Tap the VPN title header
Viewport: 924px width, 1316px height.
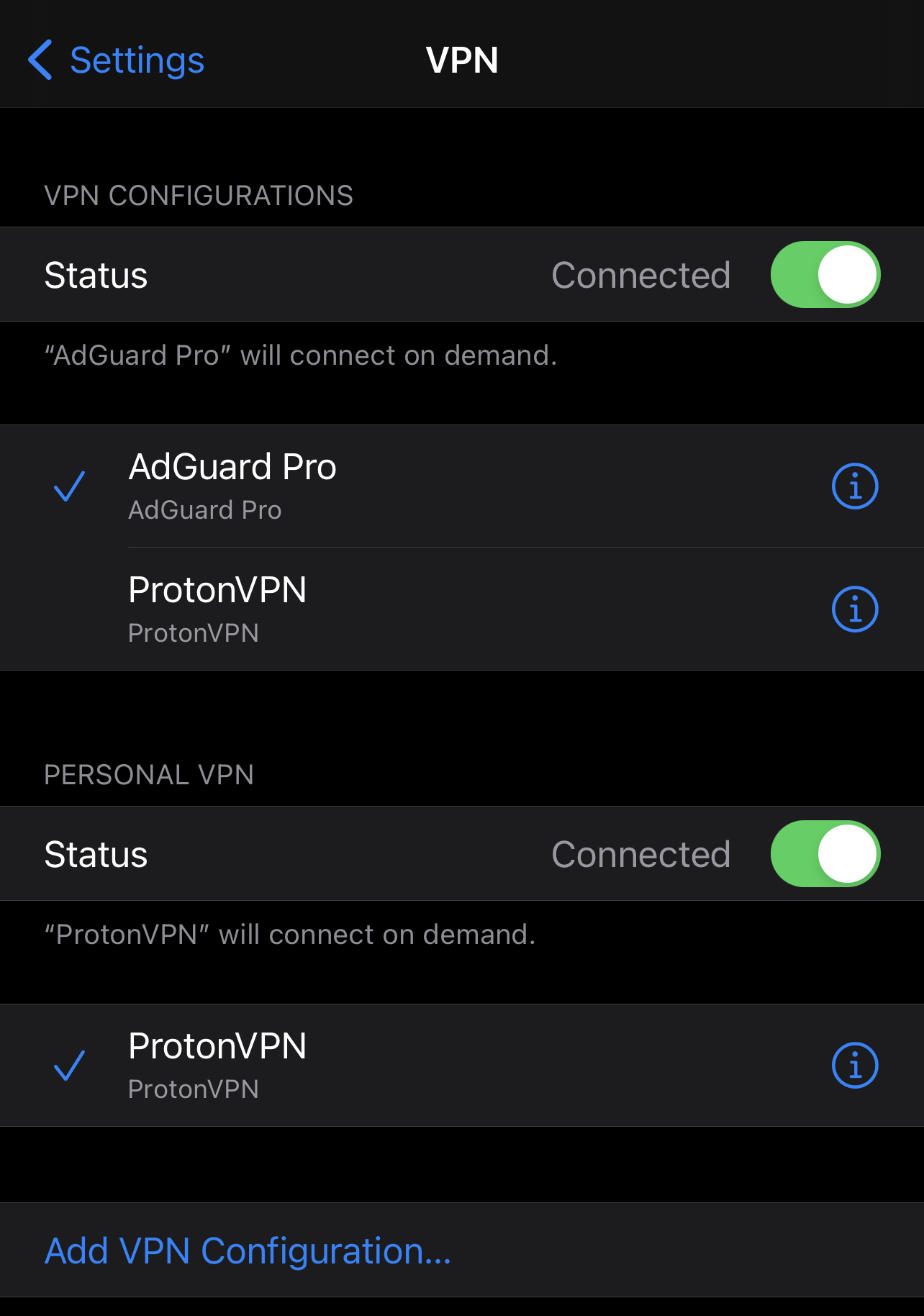[x=462, y=60]
